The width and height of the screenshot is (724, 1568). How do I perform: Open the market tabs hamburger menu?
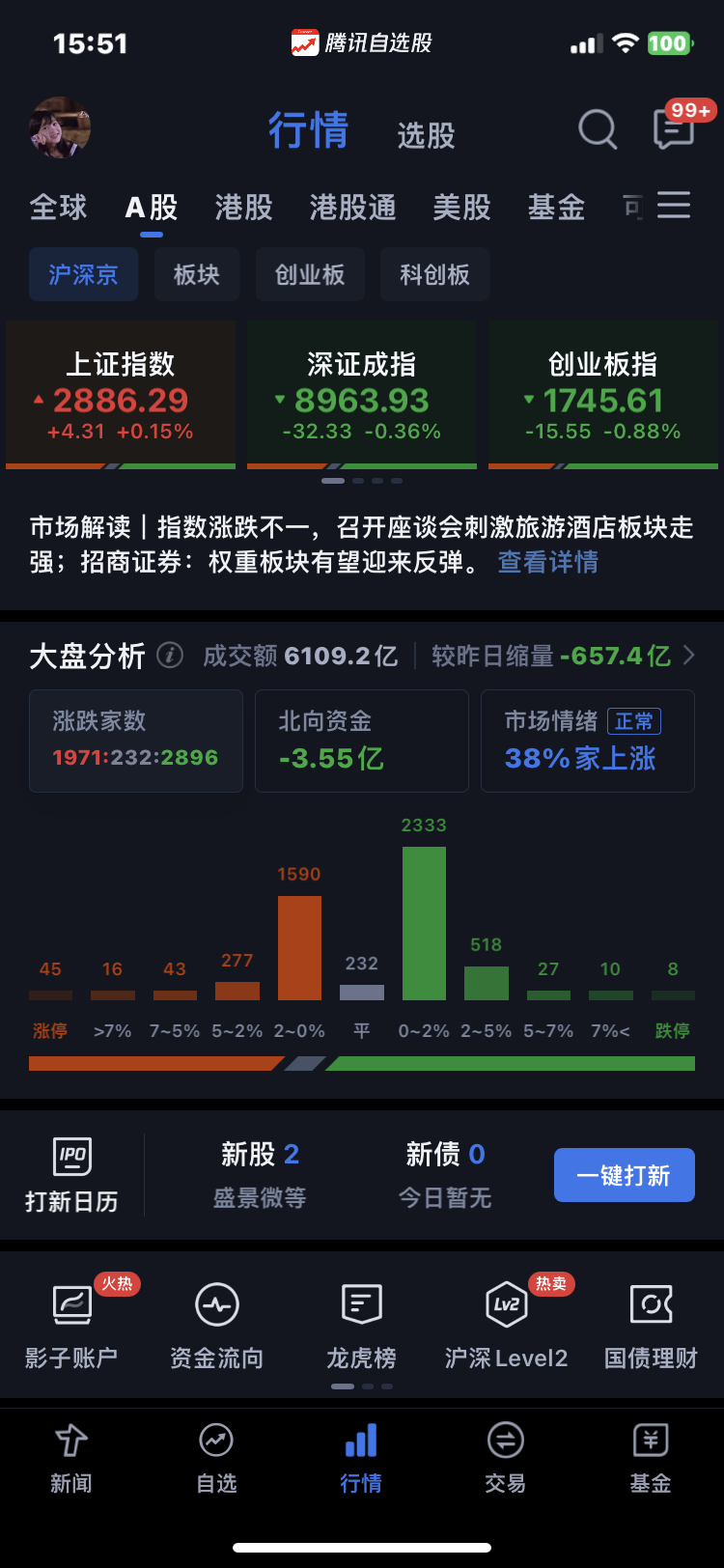point(674,205)
